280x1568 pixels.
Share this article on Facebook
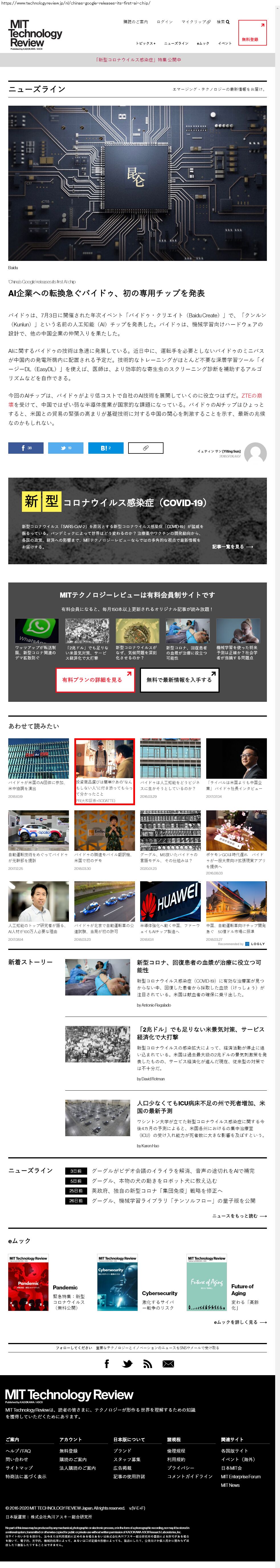26,447
